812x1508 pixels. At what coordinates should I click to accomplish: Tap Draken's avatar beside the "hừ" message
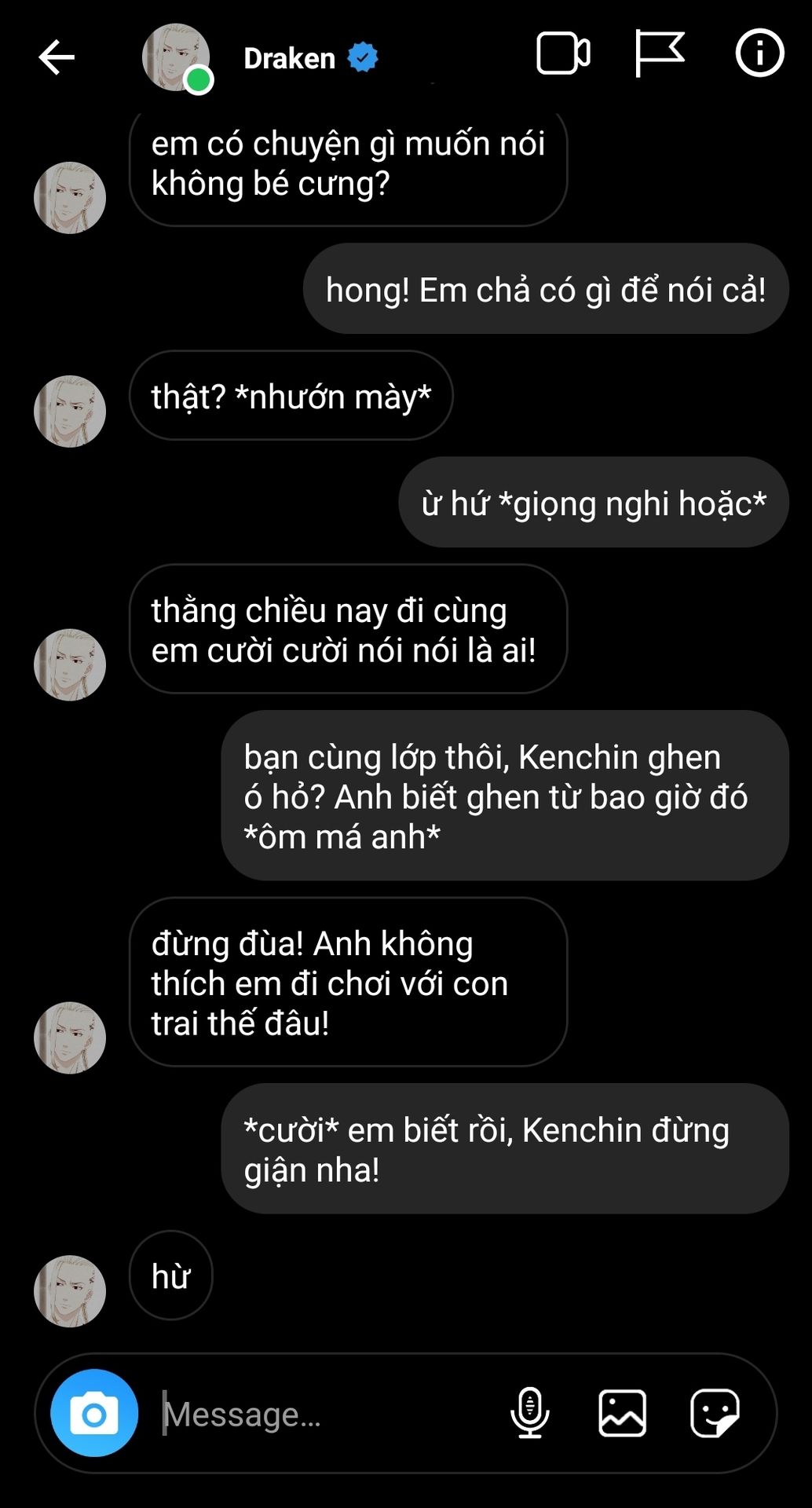click(70, 1290)
